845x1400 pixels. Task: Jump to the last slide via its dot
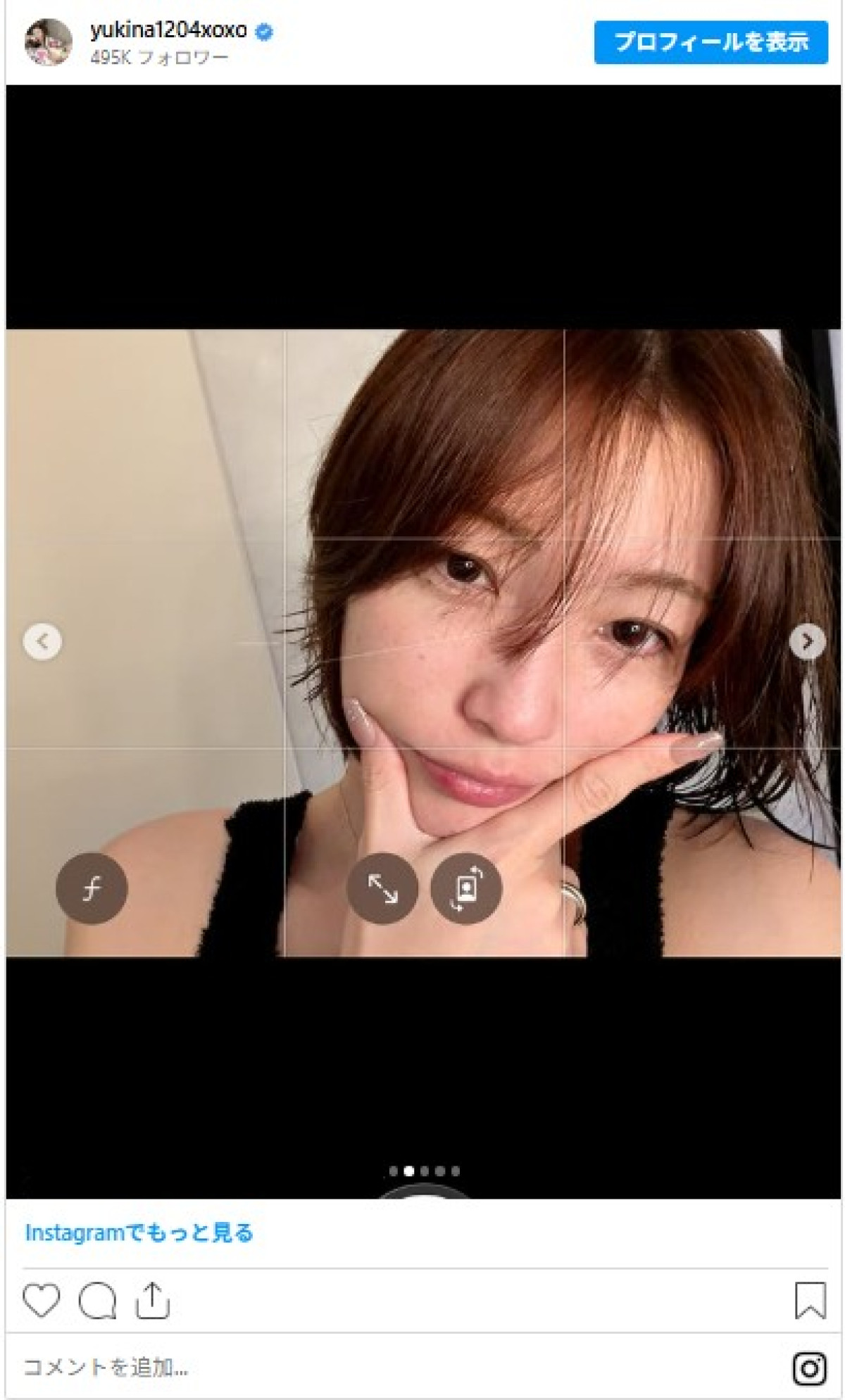(x=454, y=1169)
